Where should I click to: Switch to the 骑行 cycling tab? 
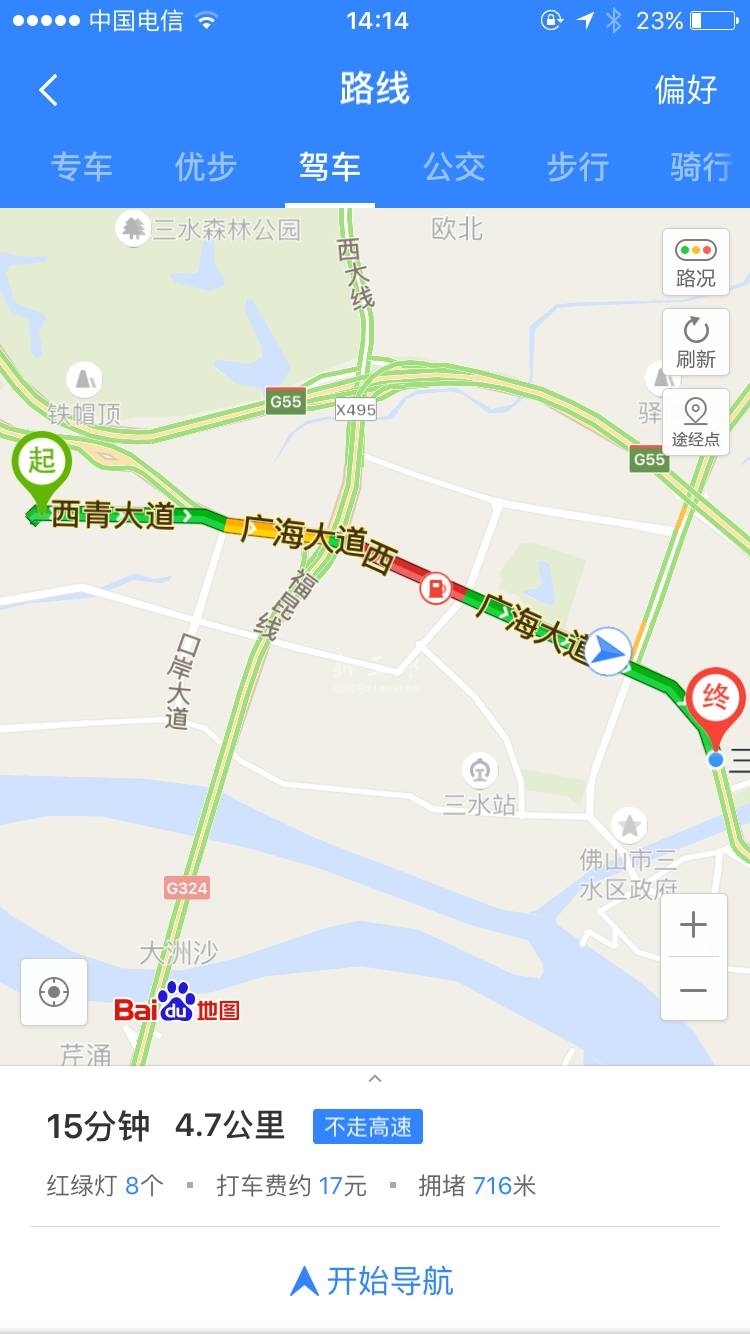coord(700,167)
